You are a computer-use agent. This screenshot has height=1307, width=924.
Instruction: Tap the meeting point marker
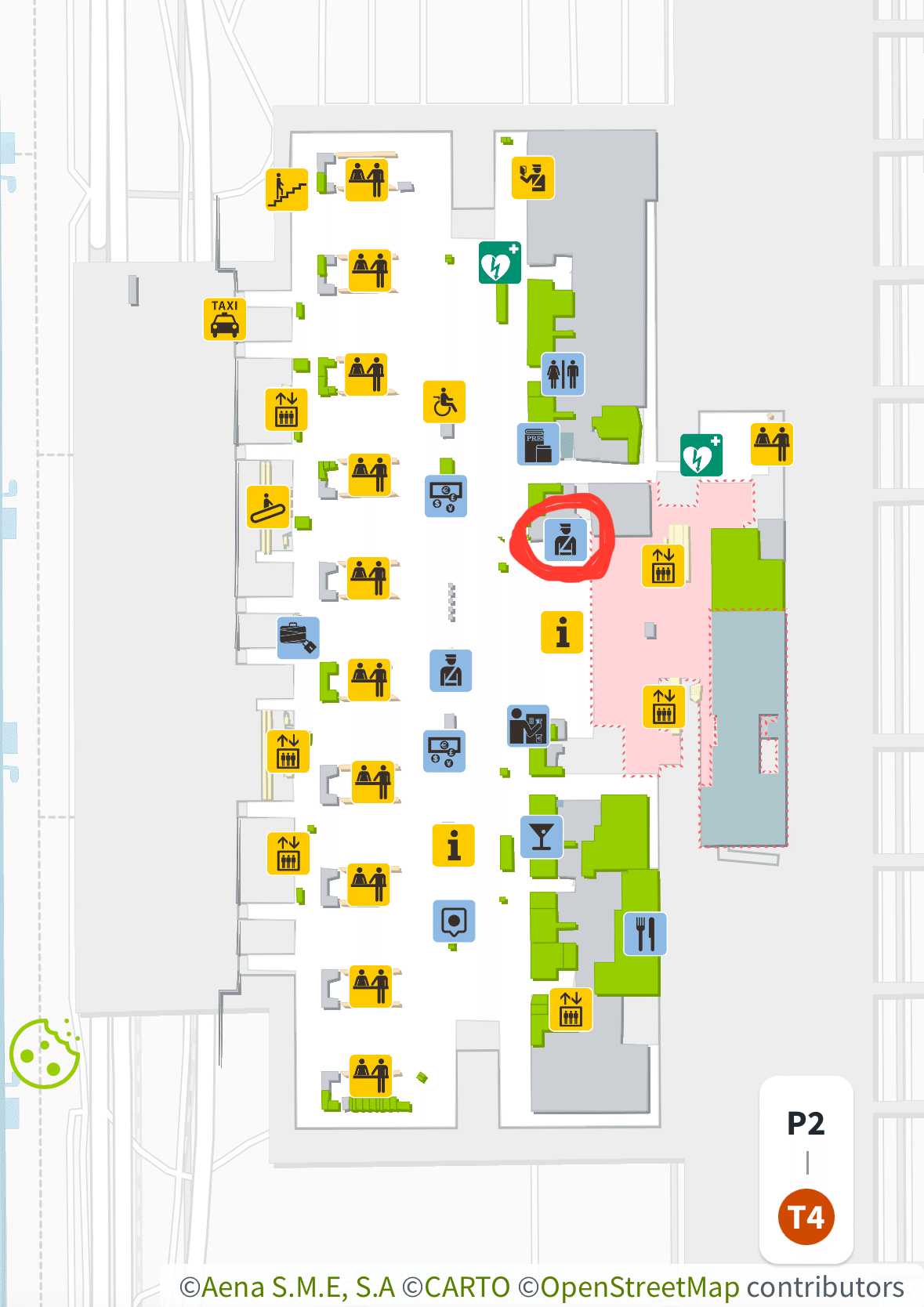pyautogui.click(x=454, y=921)
